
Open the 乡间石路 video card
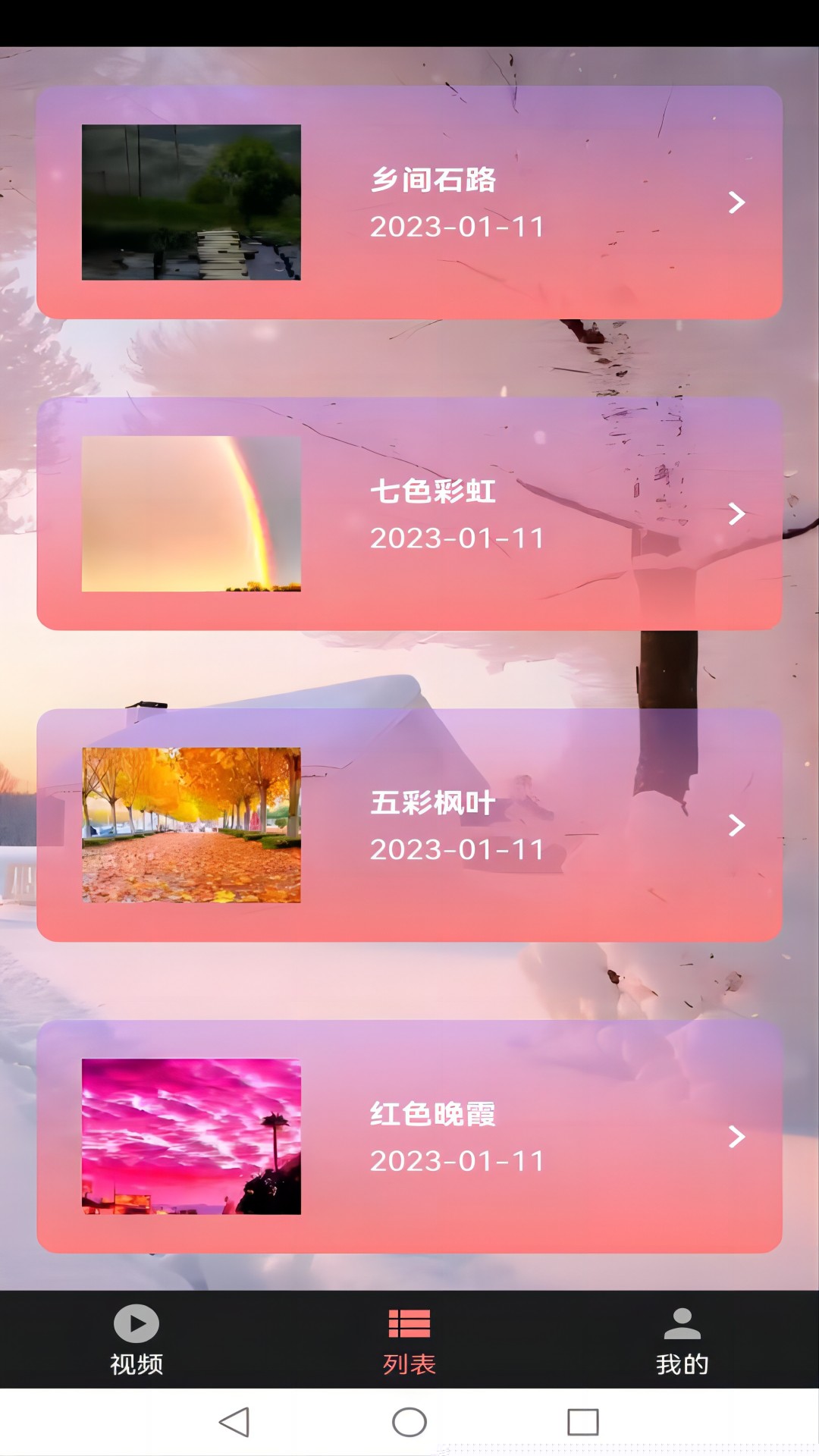pyautogui.click(x=409, y=202)
